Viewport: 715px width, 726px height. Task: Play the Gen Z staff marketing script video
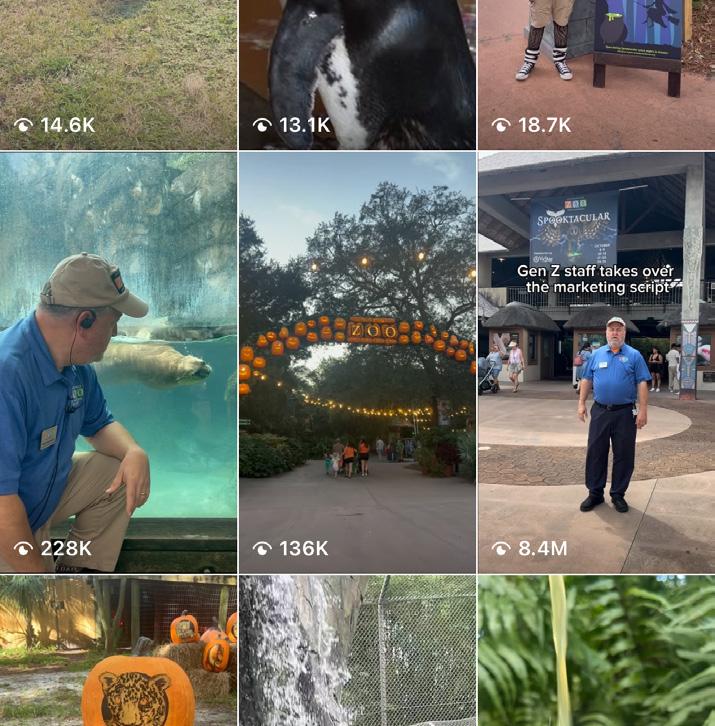596,360
